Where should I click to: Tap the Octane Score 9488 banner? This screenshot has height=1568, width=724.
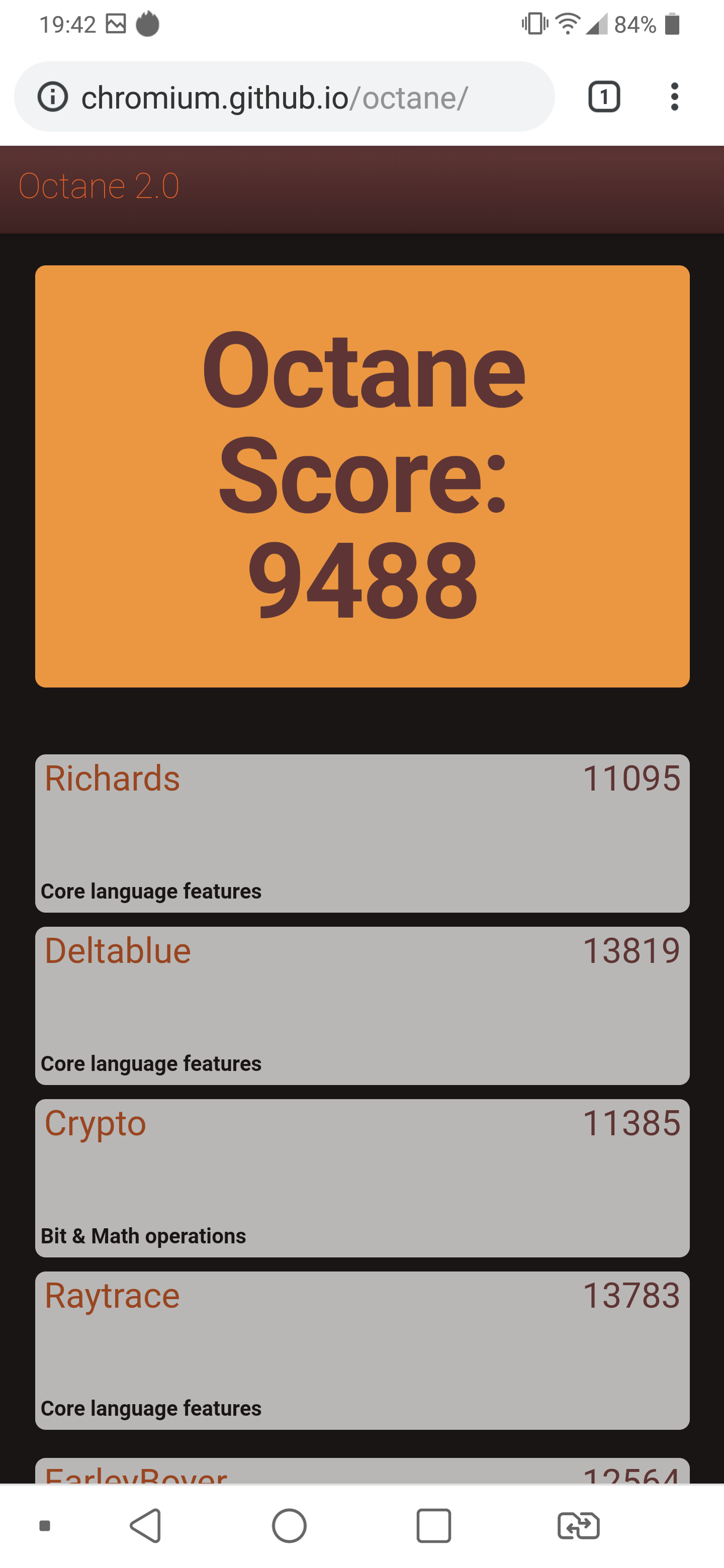click(363, 476)
